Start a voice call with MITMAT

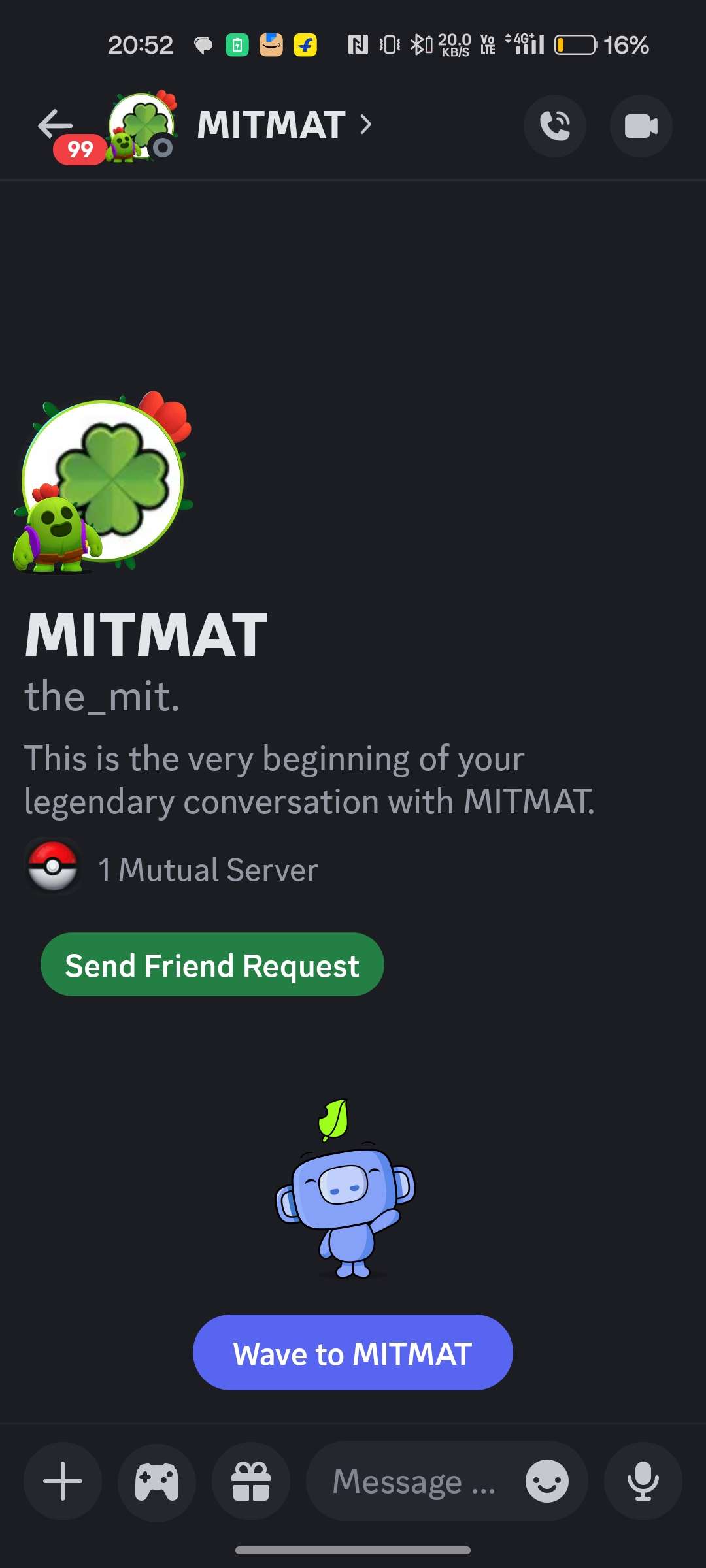555,126
